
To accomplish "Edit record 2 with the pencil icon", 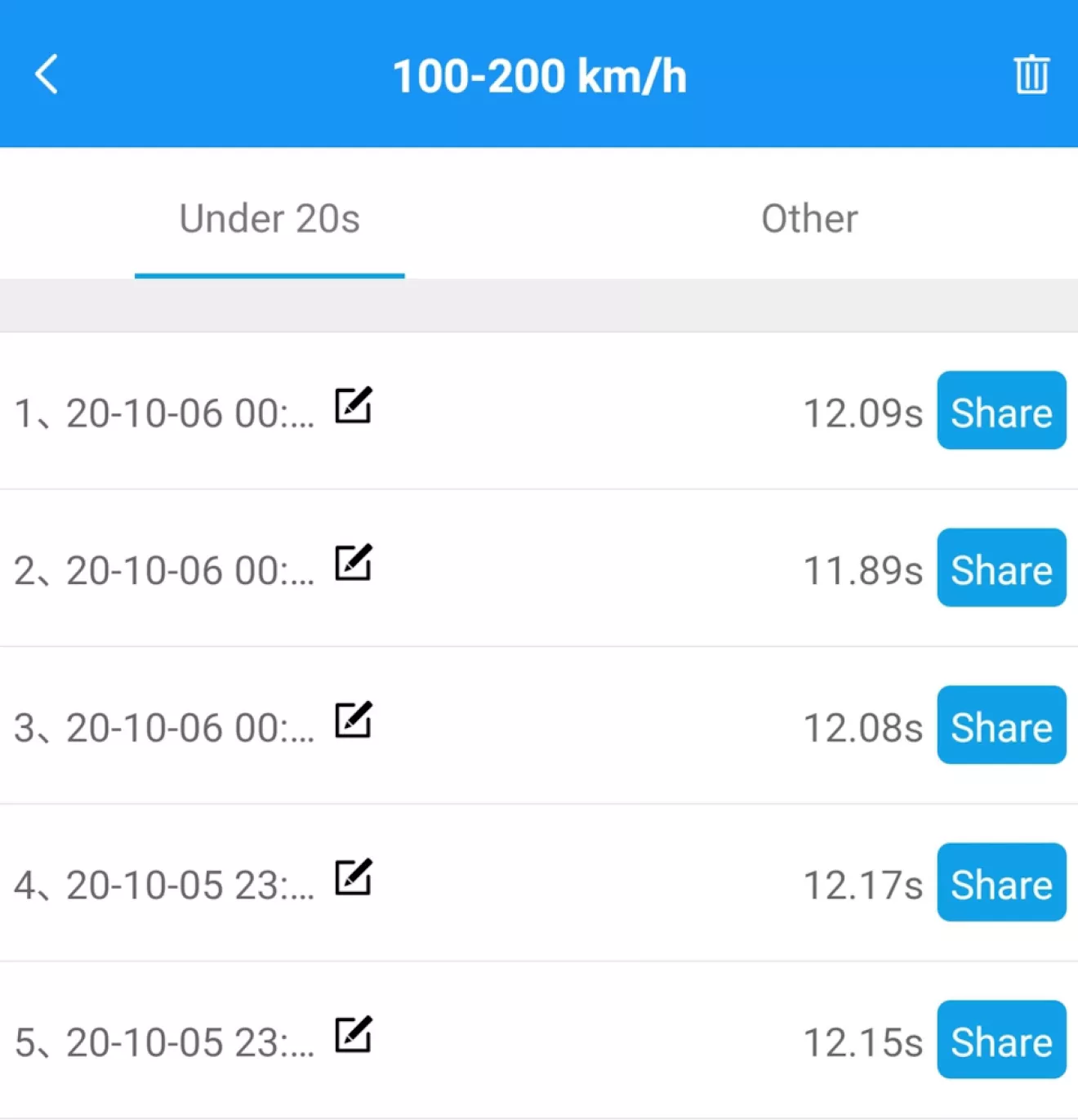I will [x=354, y=563].
